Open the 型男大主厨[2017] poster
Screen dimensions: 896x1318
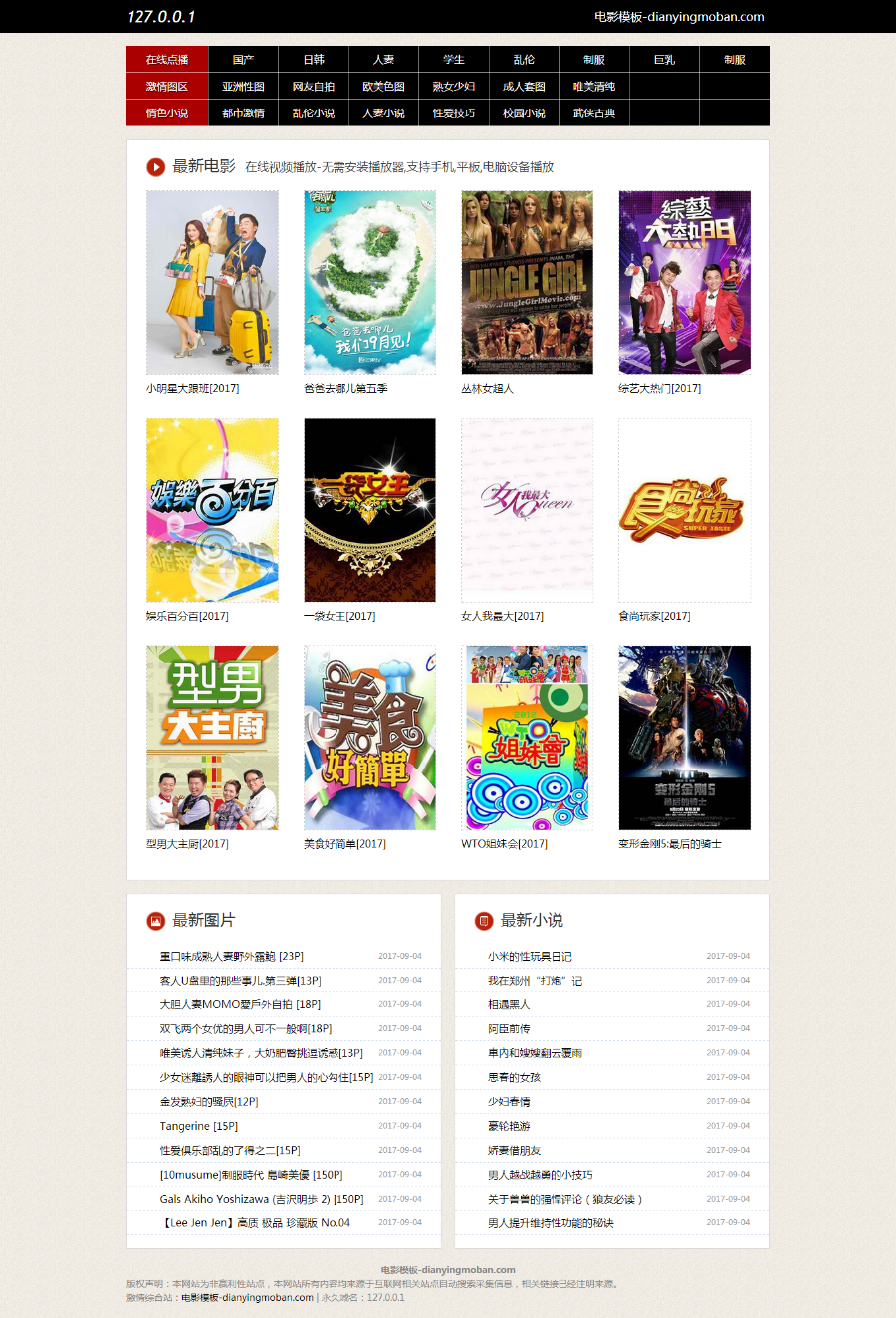212,738
